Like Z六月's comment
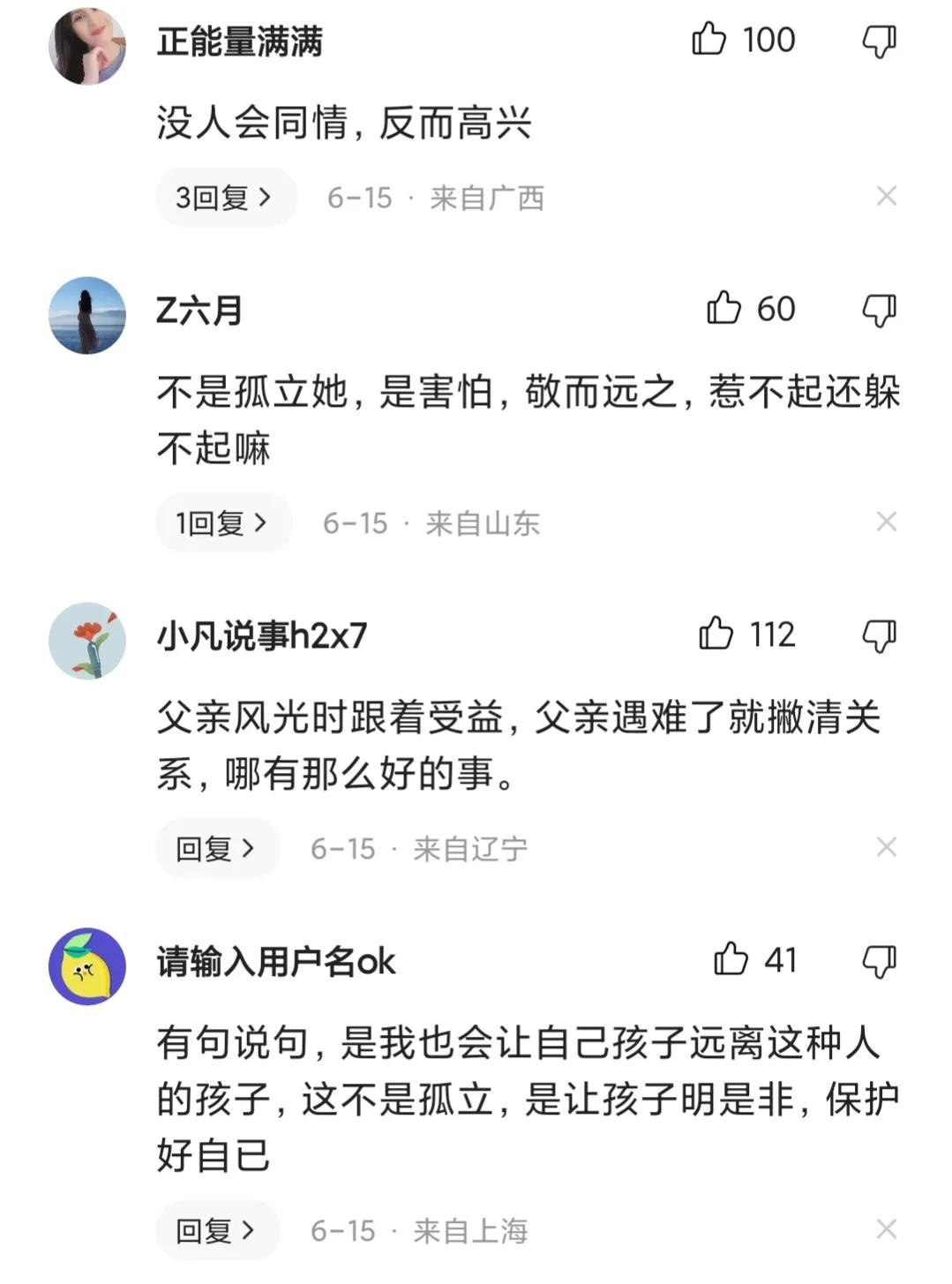This screenshot has width=952, height=1284. click(725, 309)
